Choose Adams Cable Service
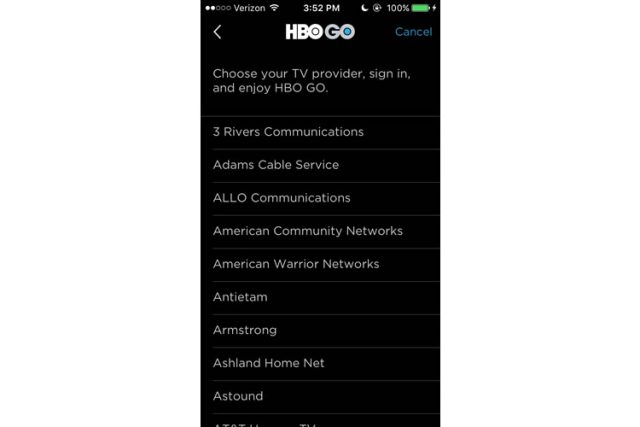 (276, 165)
